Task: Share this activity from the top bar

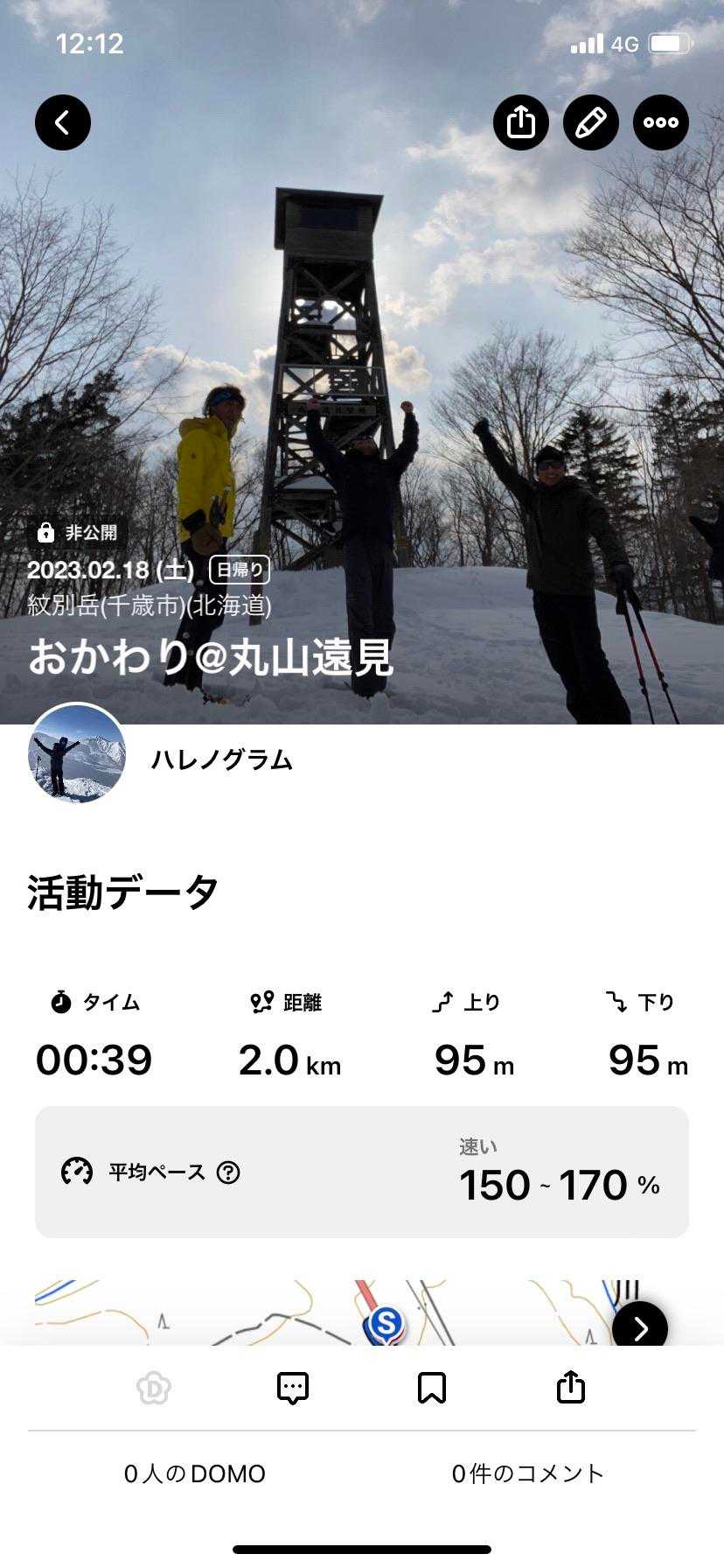Action: coord(521,122)
